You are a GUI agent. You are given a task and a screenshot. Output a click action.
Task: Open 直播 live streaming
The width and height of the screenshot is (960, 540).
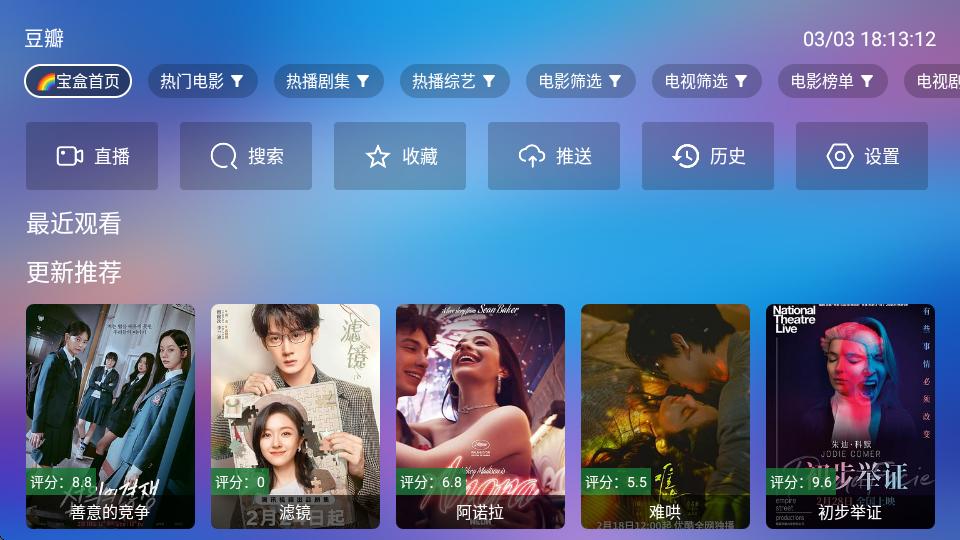(x=92, y=156)
